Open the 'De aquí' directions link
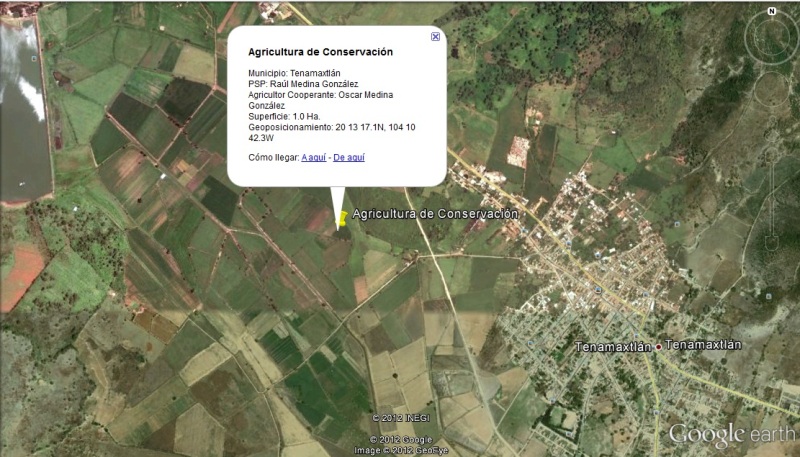 pos(349,158)
